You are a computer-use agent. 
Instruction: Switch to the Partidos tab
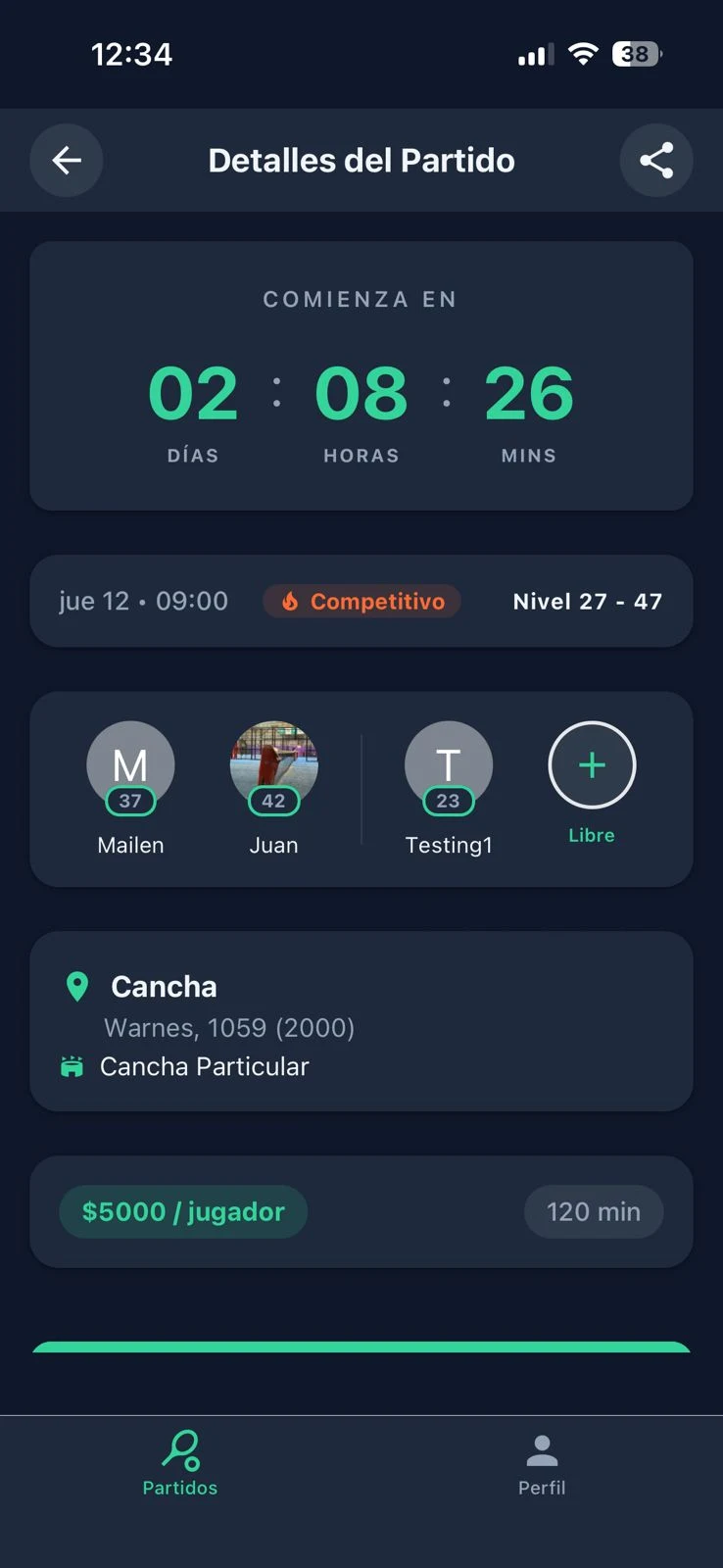coord(180,1464)
